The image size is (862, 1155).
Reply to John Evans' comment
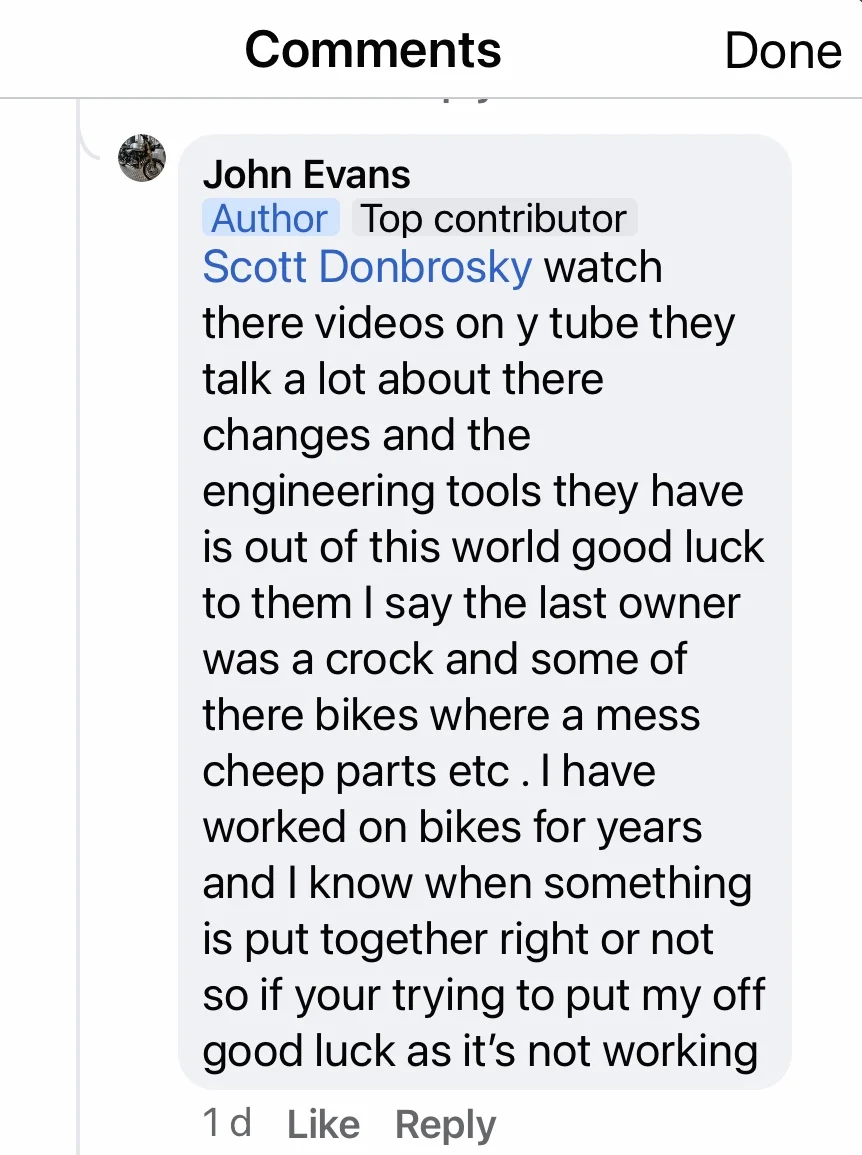[445, 1125]
